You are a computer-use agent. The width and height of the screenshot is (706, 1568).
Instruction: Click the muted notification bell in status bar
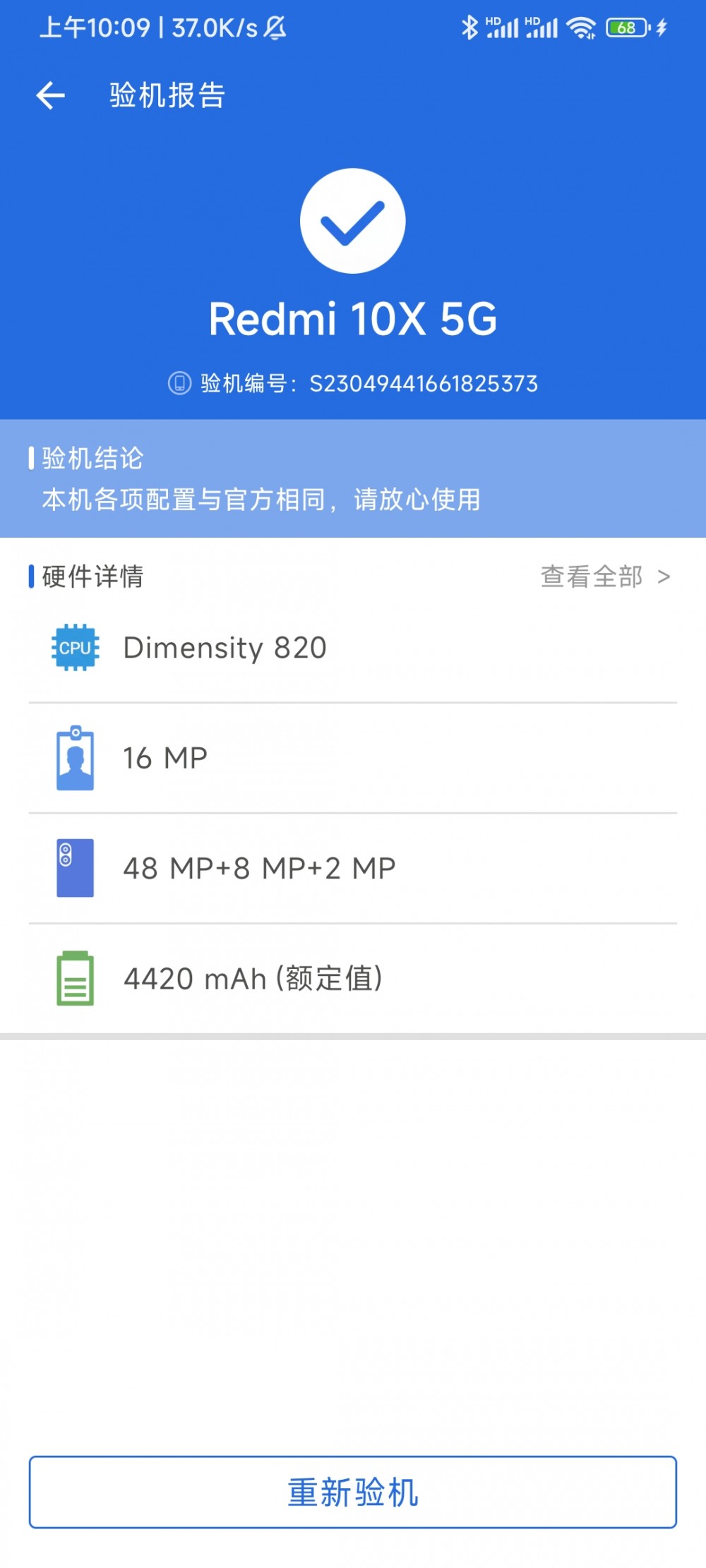pyautogui.click(x=275, y=28)
